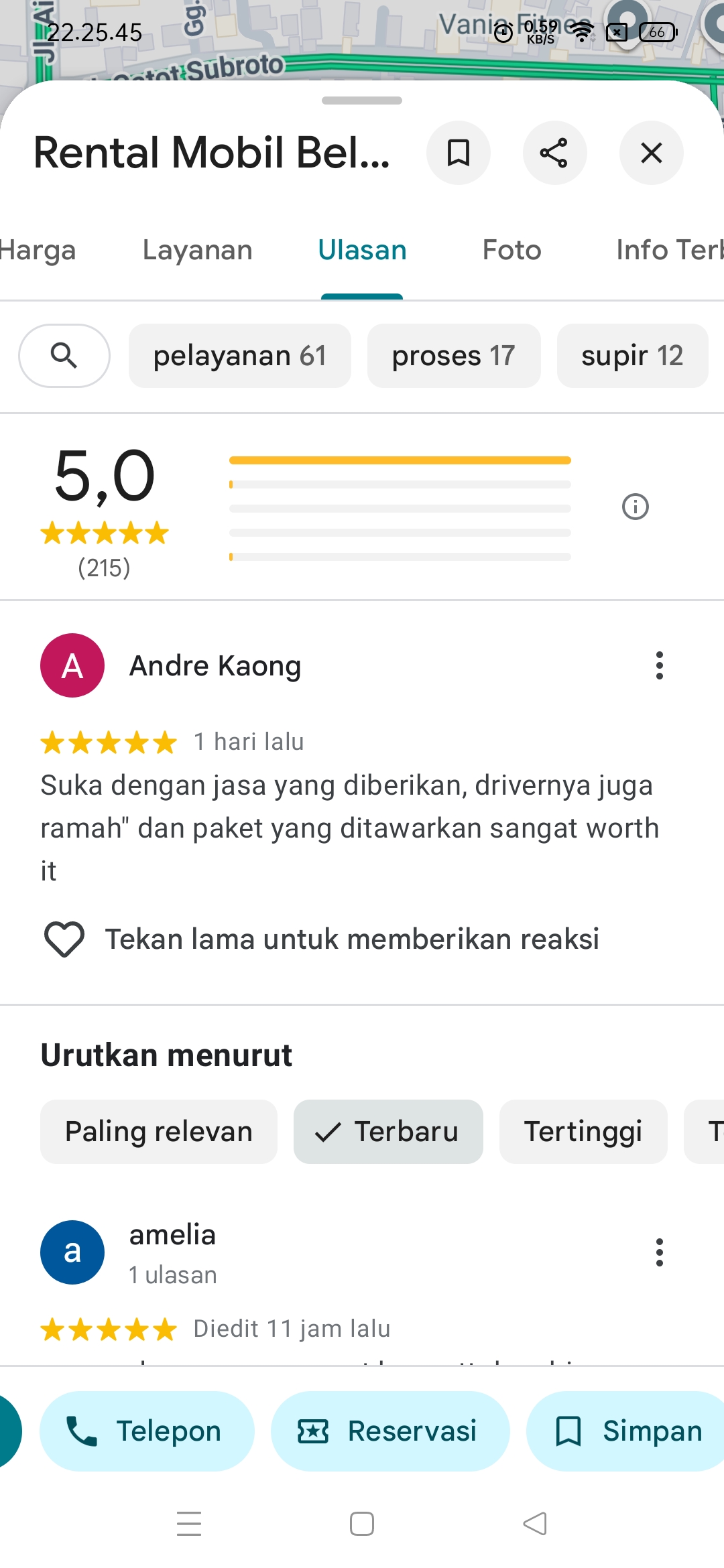Open options menu for Andre Kaong's review
The height and width of the screenshot is (1568, 724).
coord(659,665)
